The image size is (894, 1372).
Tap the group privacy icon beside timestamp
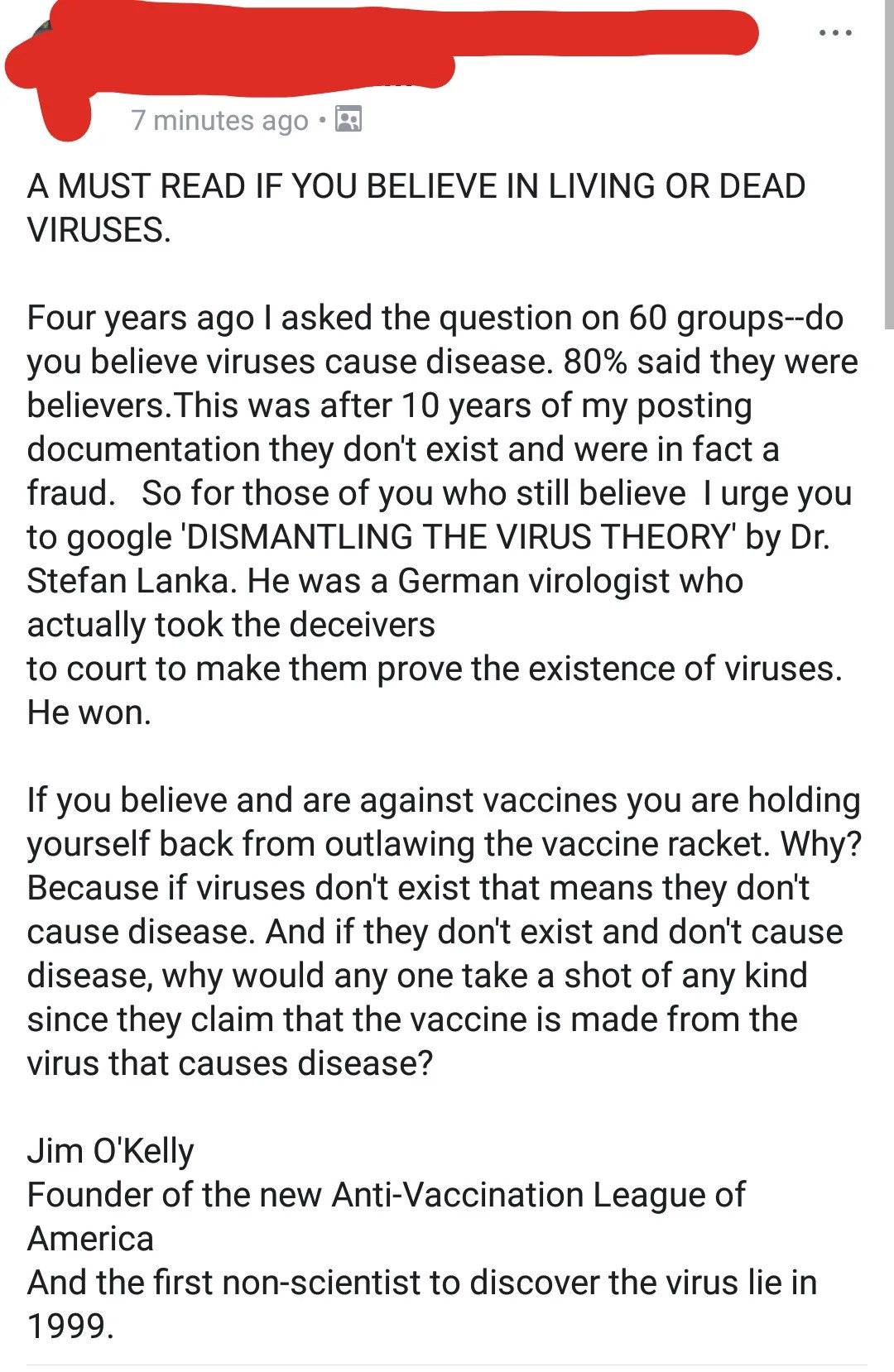(348, 120)
